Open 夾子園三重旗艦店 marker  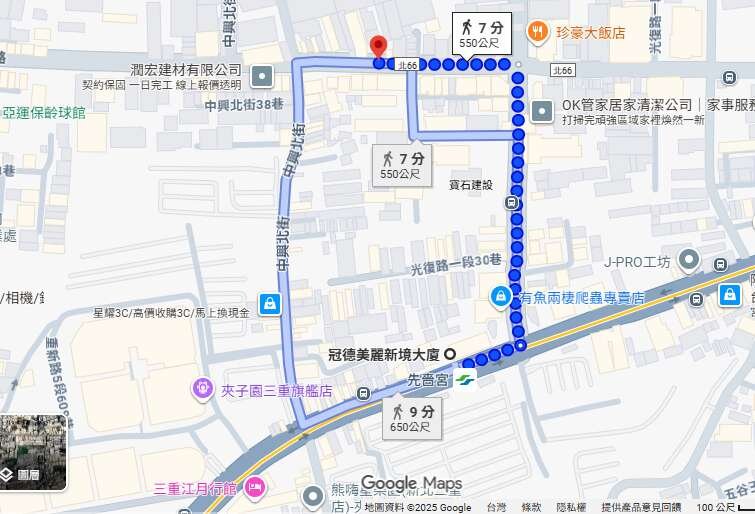tap(203, 387)
